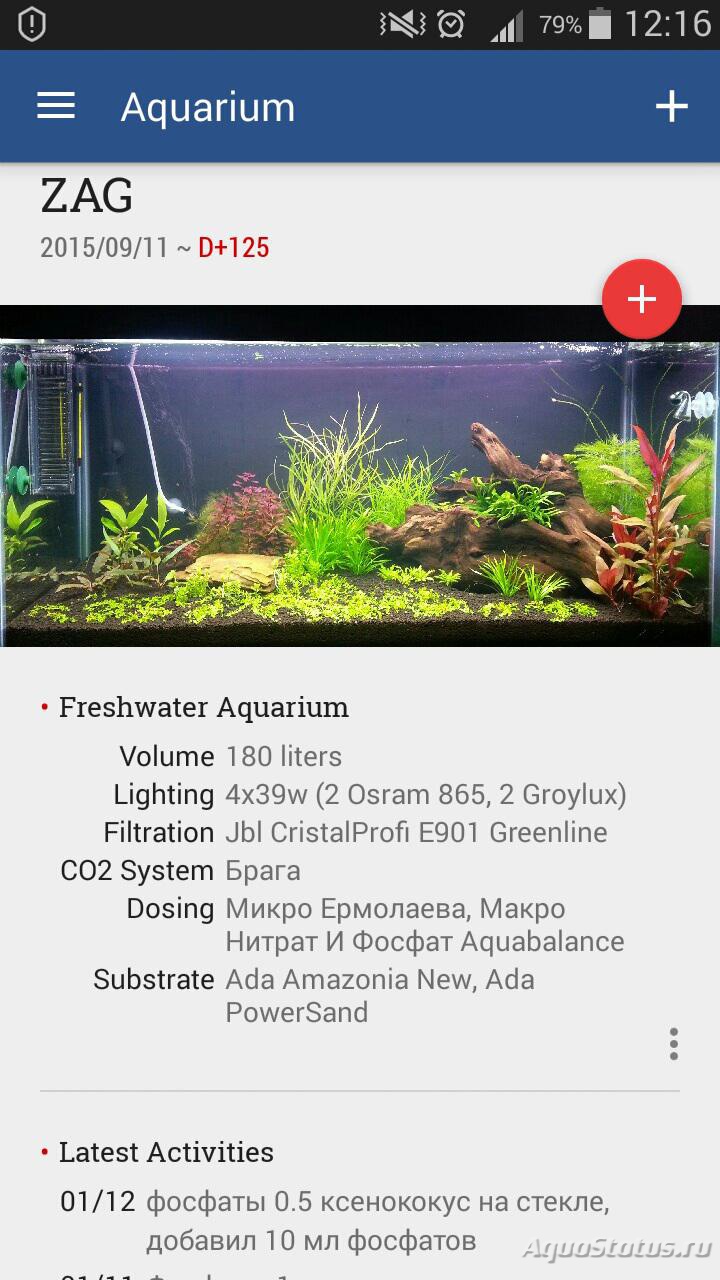This screenshot has height=1280, width=720.
Task: Open the hamburger navigation drawer
Action: point(56,106)
